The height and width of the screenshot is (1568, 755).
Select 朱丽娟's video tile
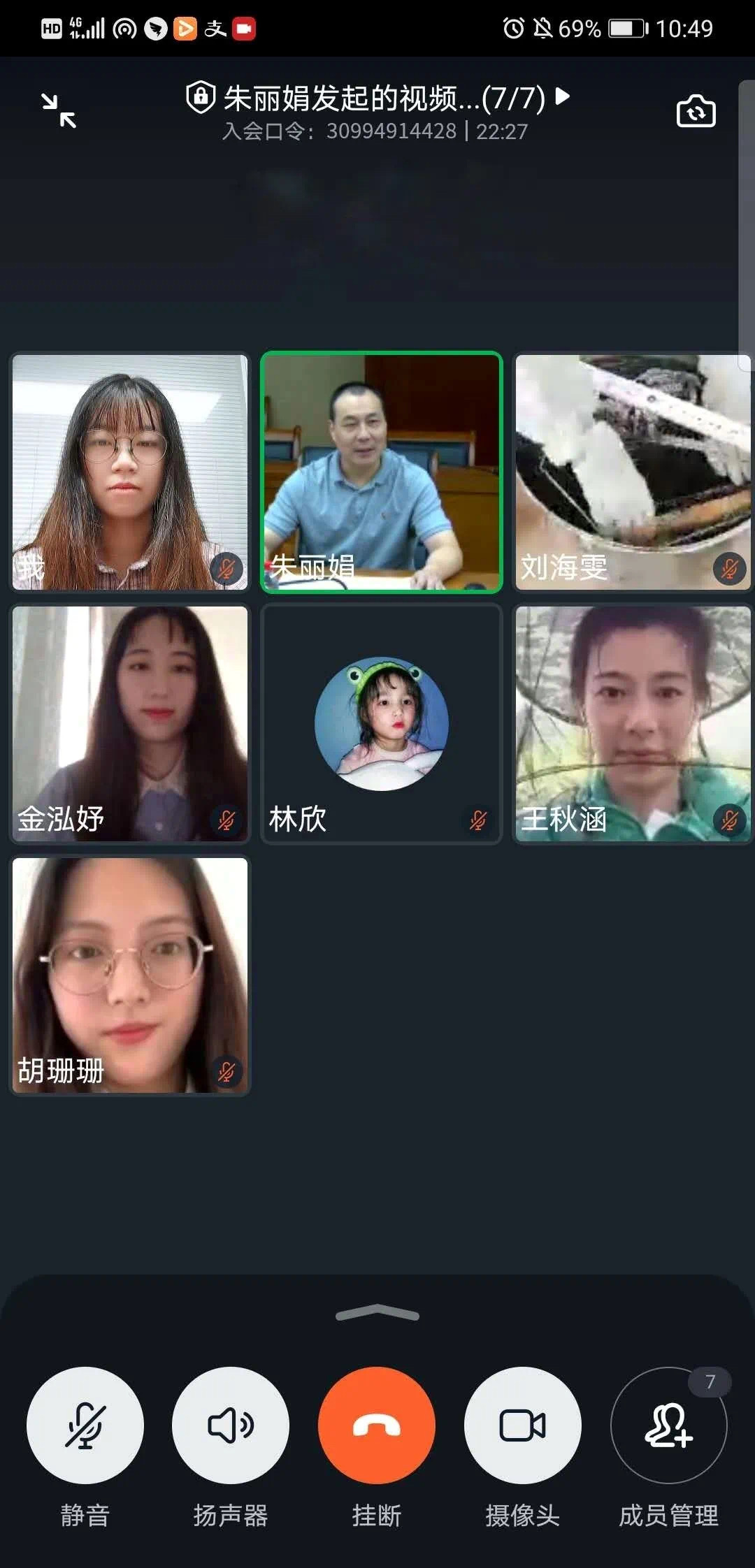[382, 472]
